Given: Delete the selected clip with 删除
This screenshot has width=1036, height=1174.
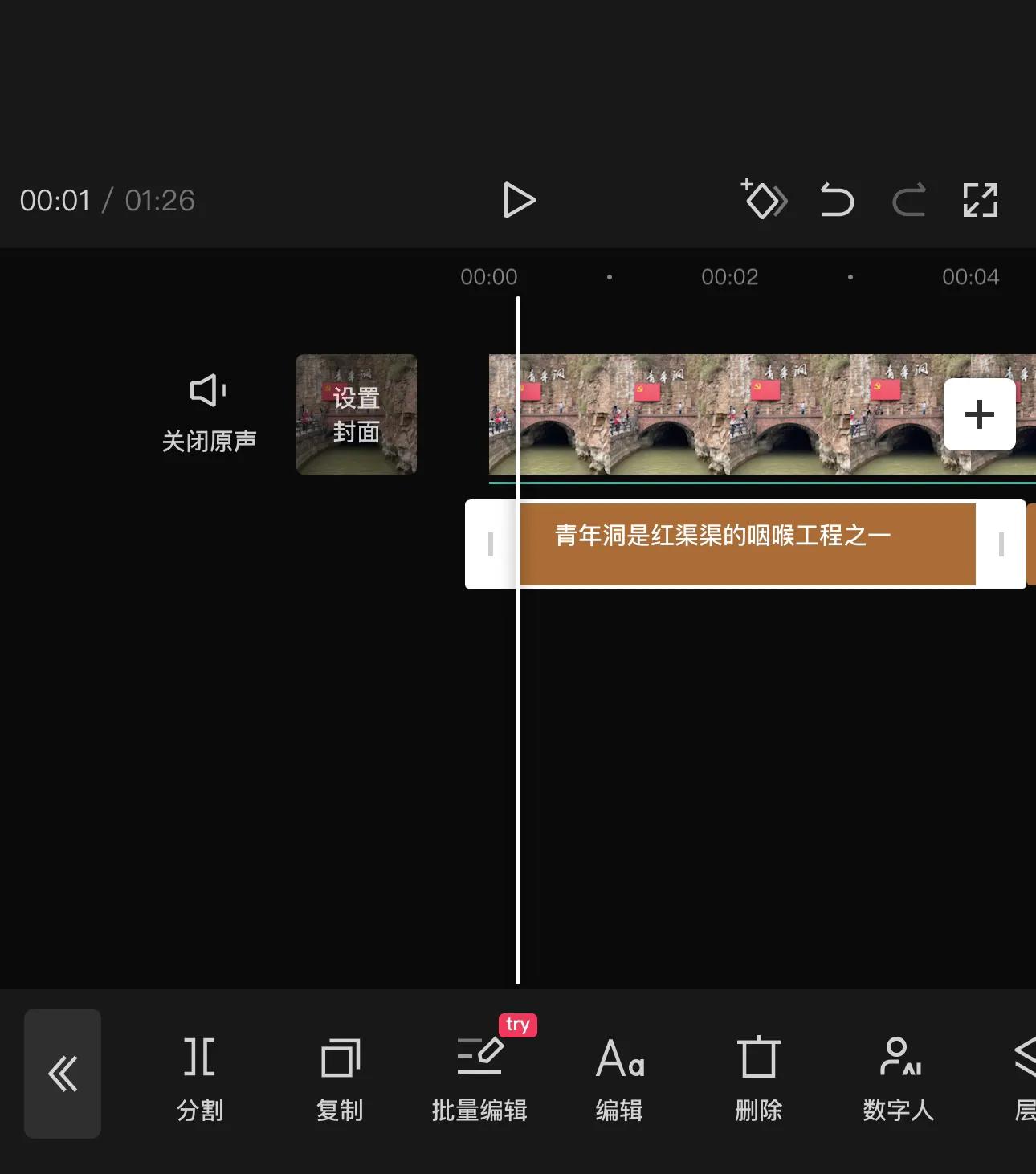Looking at the screenshot, I should coord(759,1078).
